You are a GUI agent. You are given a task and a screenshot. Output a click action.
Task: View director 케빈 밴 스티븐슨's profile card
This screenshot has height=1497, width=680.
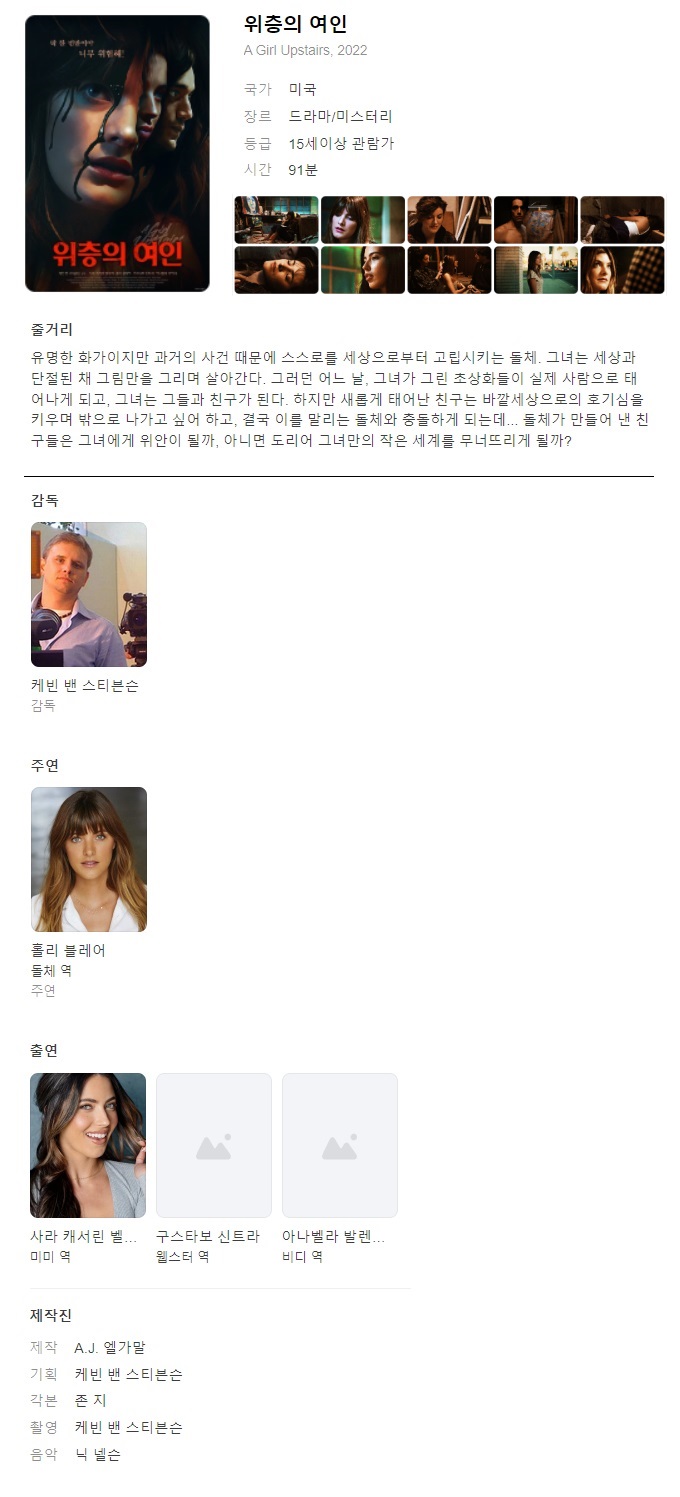[x=89, y=594]
